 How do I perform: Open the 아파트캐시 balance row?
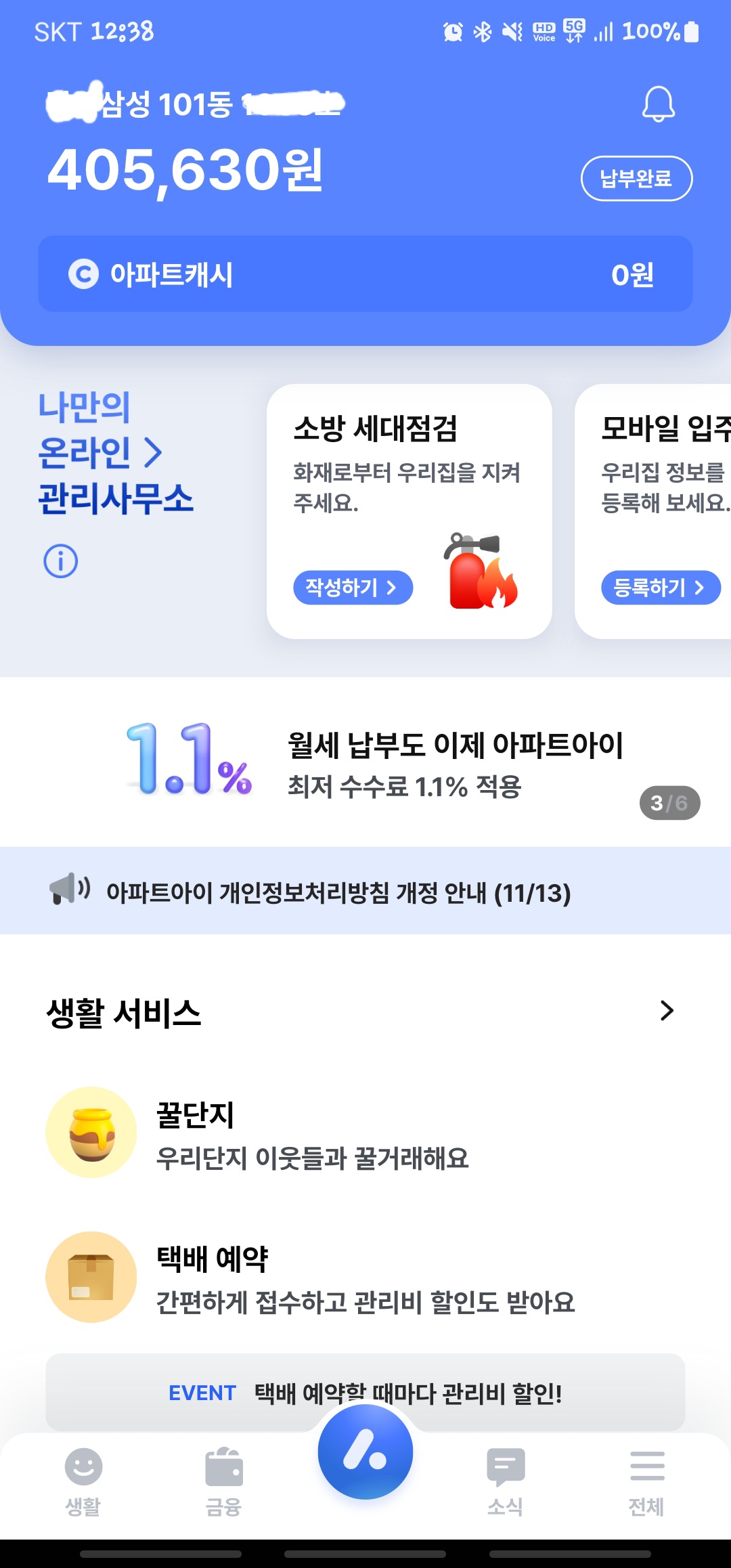365,274
